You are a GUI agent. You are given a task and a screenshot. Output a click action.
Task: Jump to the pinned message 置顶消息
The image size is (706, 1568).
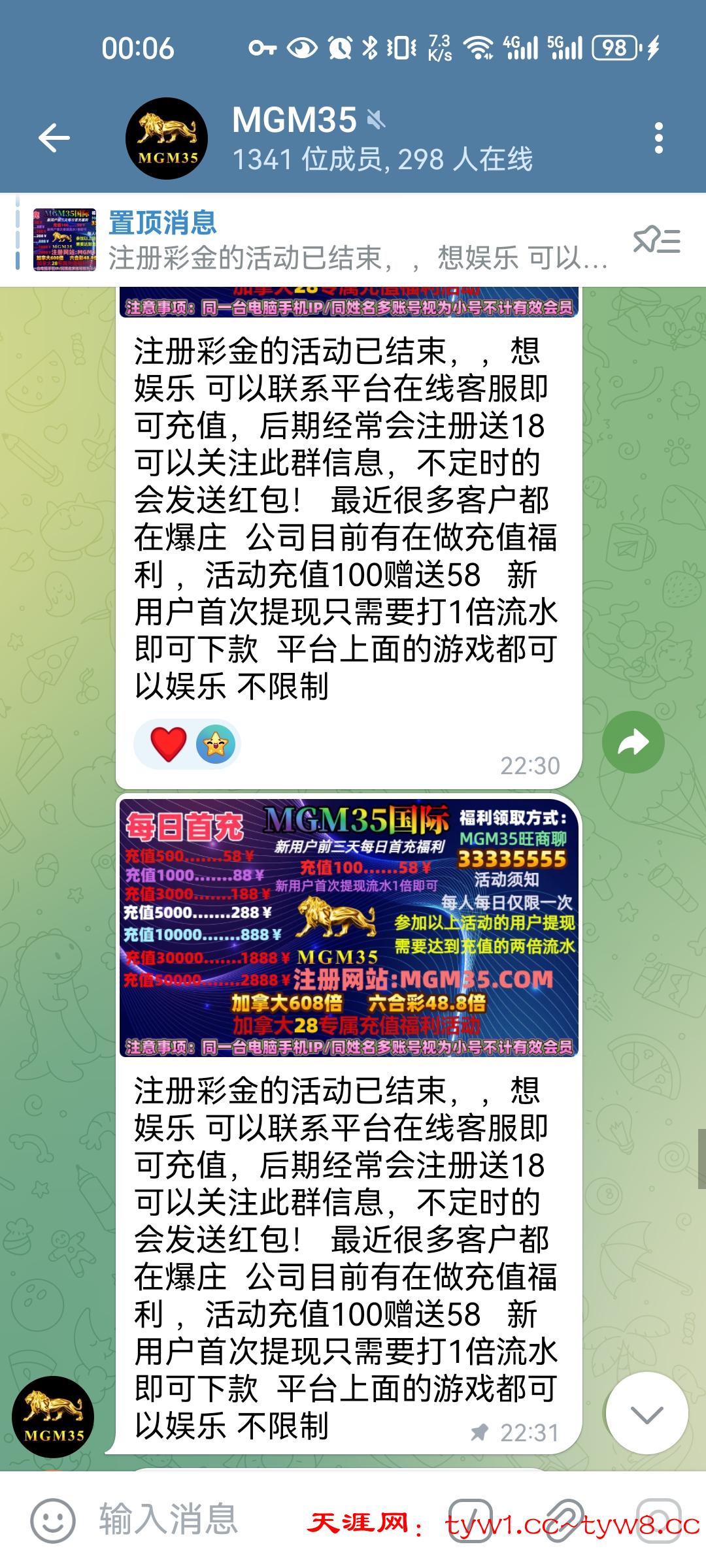coord(327,240)
